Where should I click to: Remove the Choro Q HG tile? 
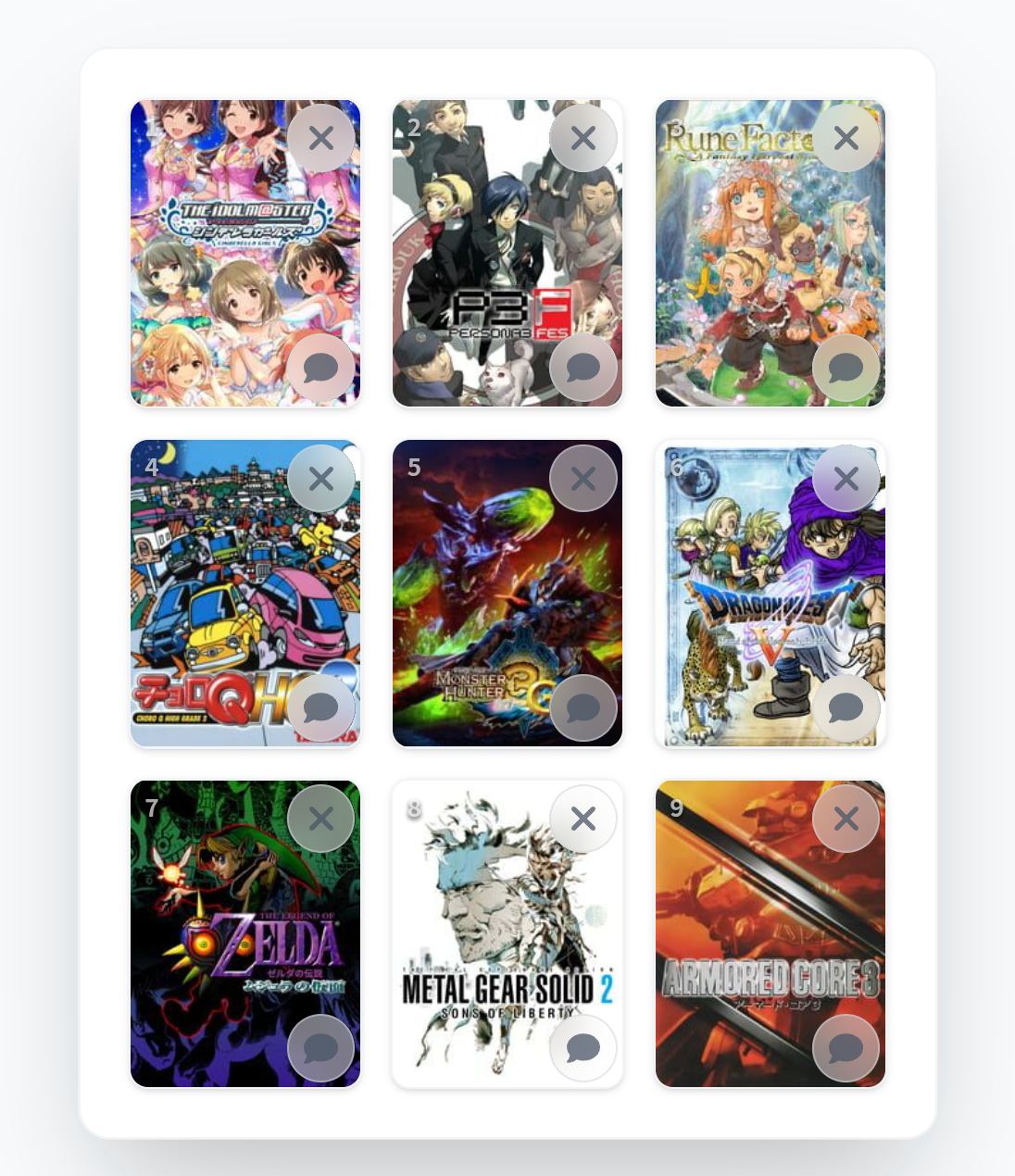click(321, 479)
